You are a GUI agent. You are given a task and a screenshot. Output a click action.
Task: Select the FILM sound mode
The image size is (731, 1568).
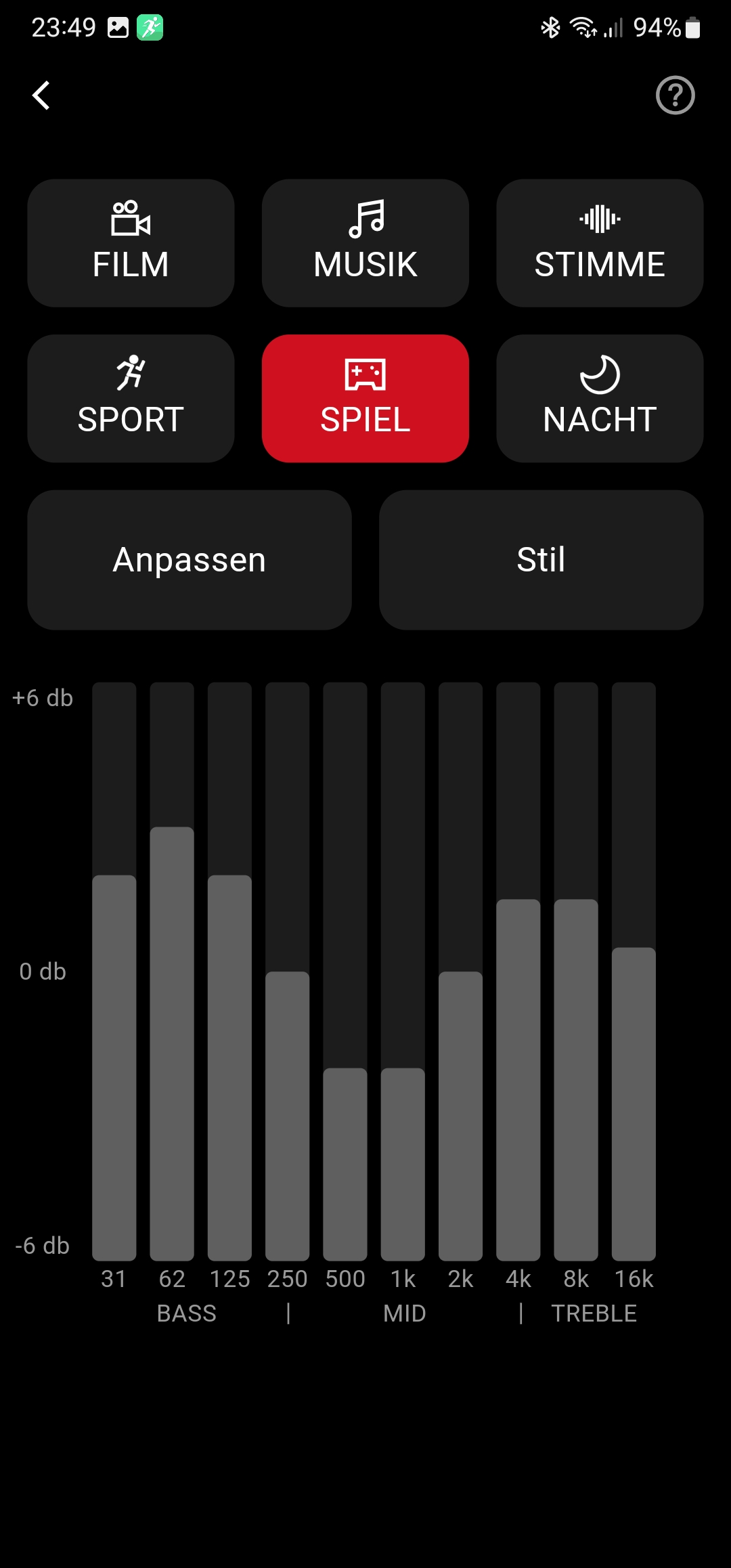(131, 243)
